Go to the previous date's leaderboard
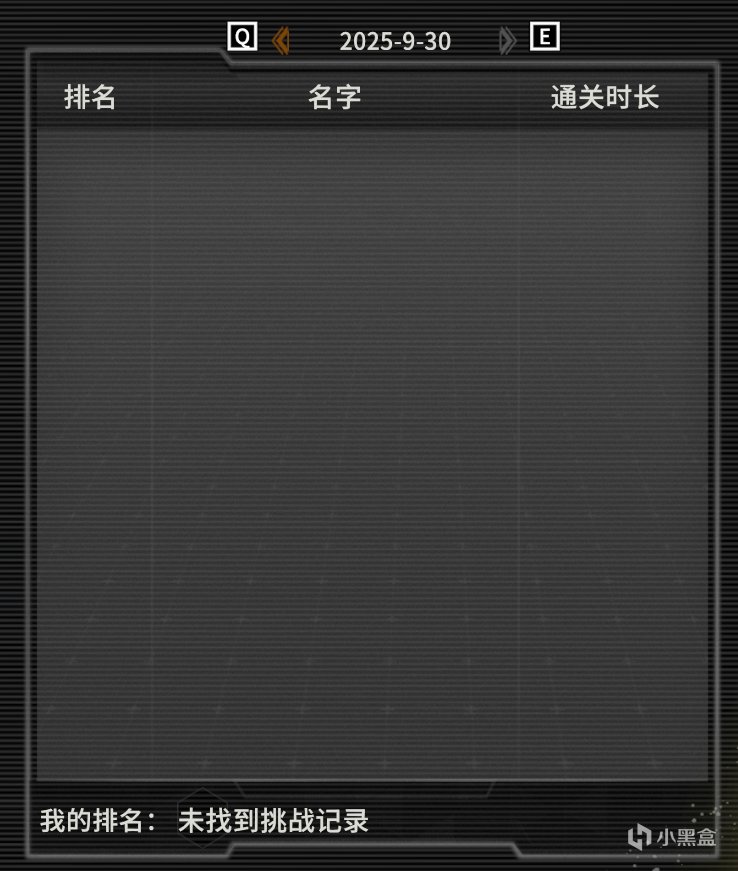Viewport: 738px width, 871px height. pyautogui.click(x=281, y=41)
